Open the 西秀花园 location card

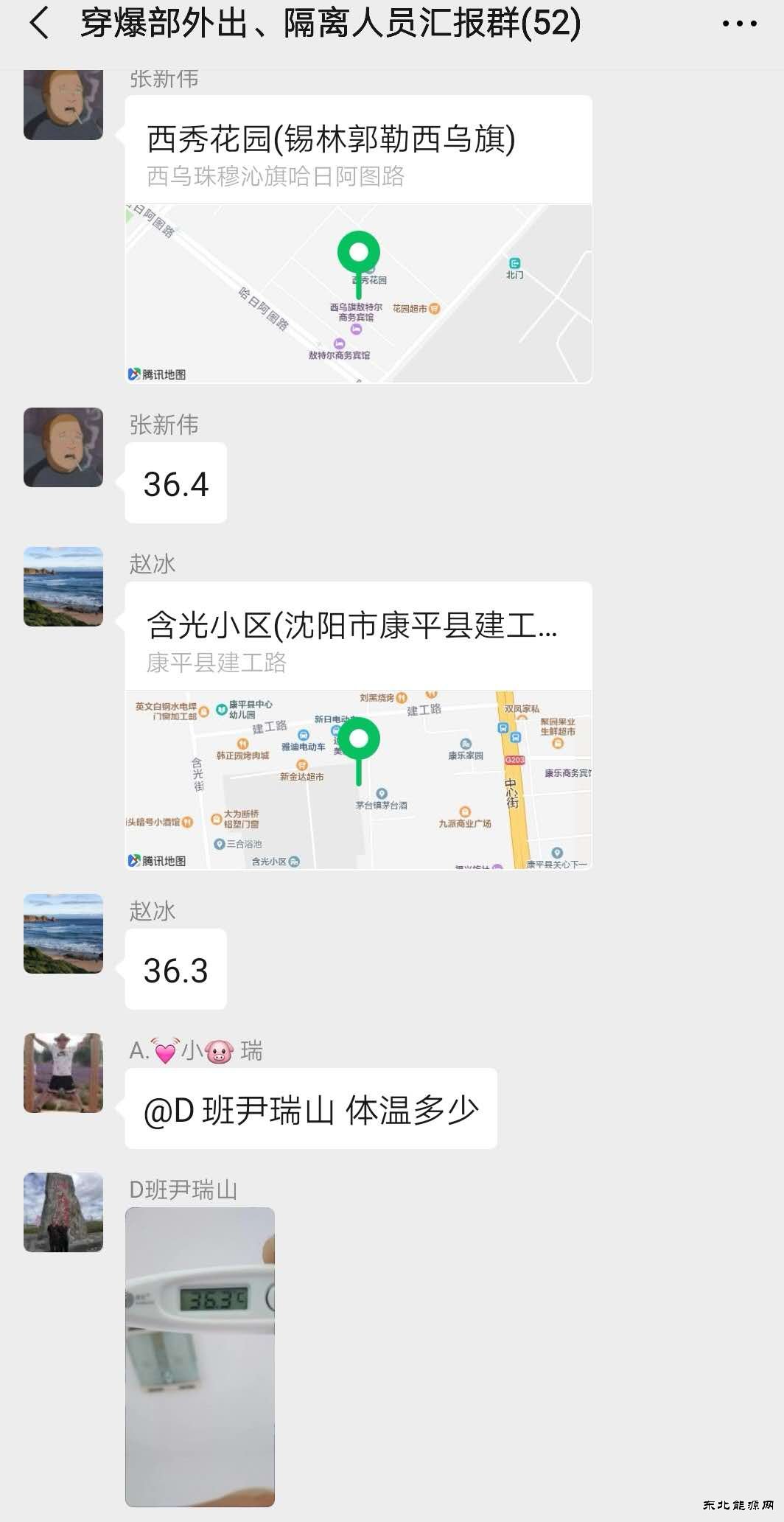[x=358, y=239]
